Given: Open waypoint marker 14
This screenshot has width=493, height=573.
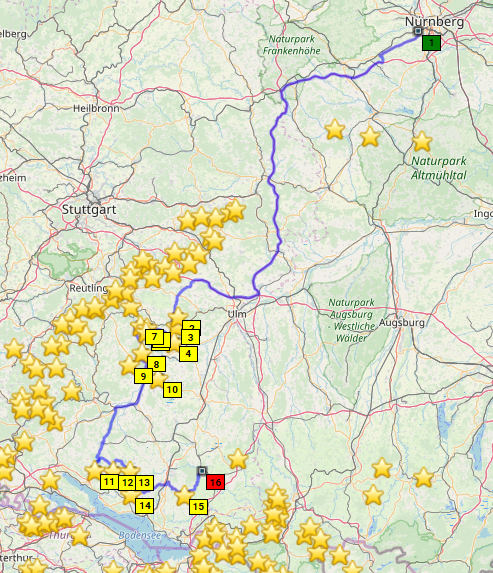Looking at the screenshot, I should tap(144, 506).
